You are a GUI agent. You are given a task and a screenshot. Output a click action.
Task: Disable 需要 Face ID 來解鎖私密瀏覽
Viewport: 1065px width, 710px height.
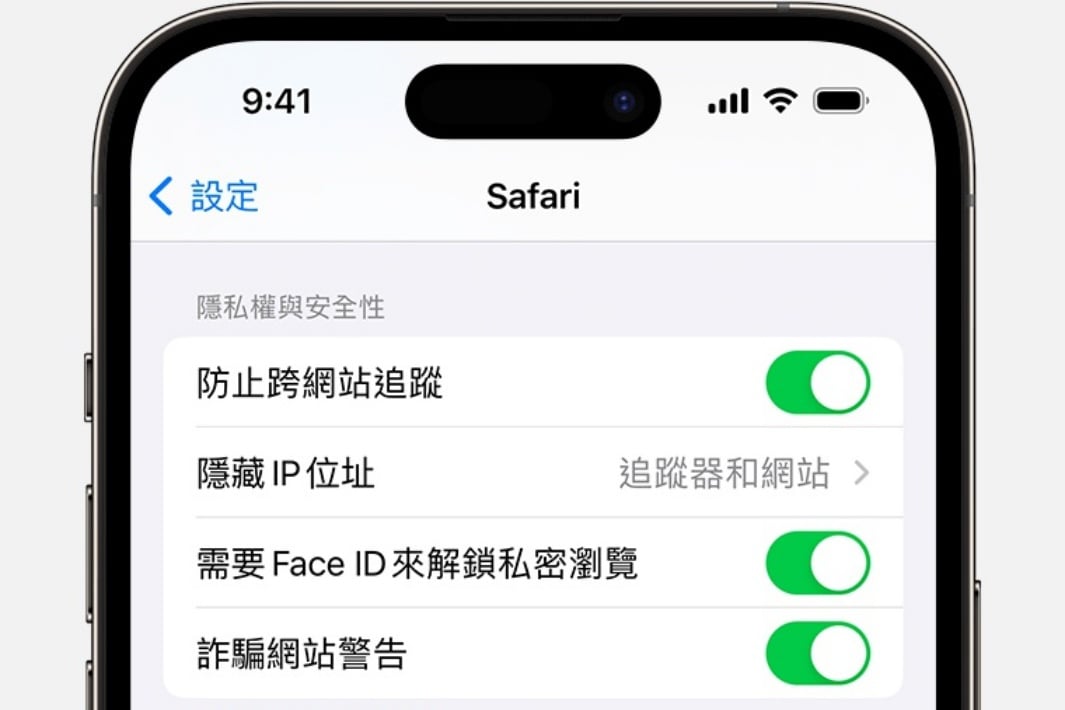pos(817,564)
